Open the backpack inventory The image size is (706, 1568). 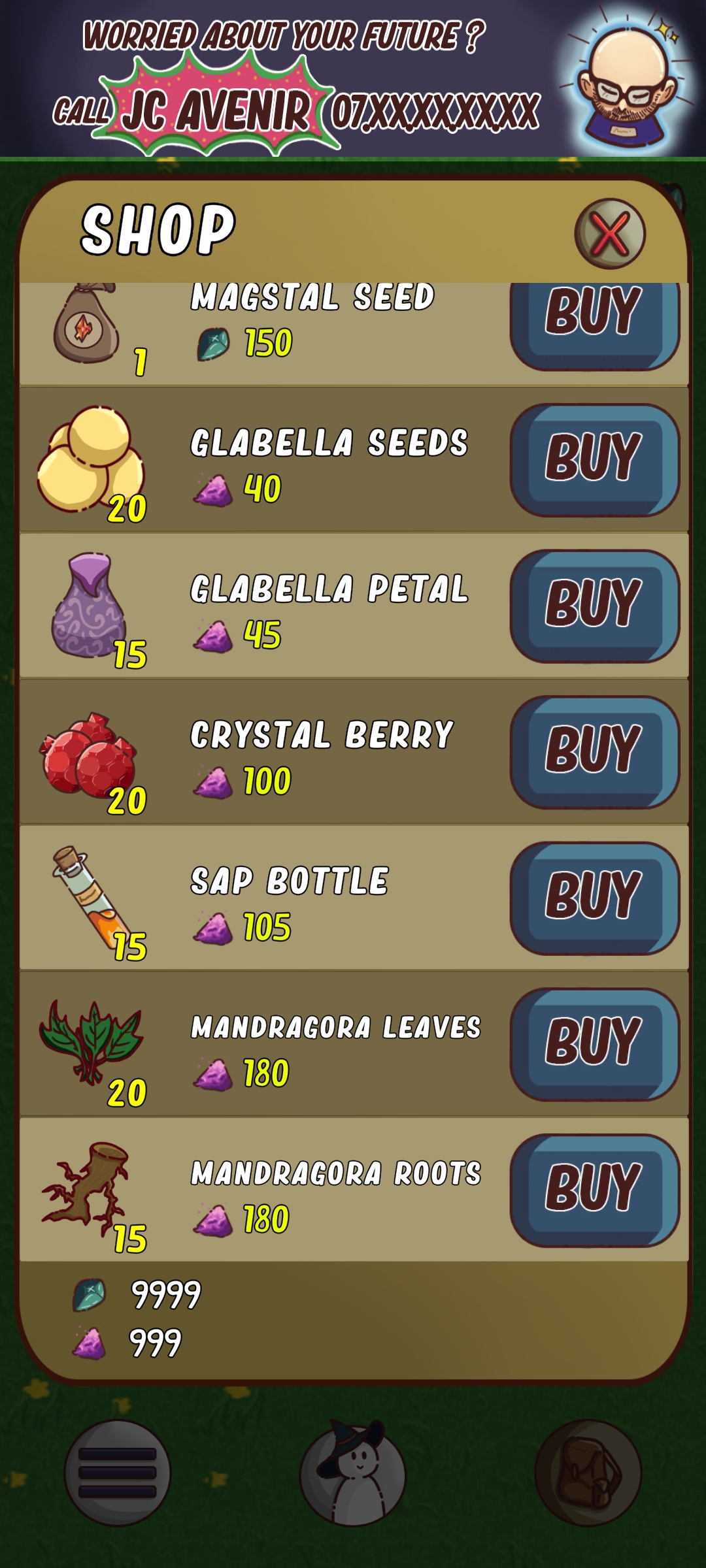588,1473
